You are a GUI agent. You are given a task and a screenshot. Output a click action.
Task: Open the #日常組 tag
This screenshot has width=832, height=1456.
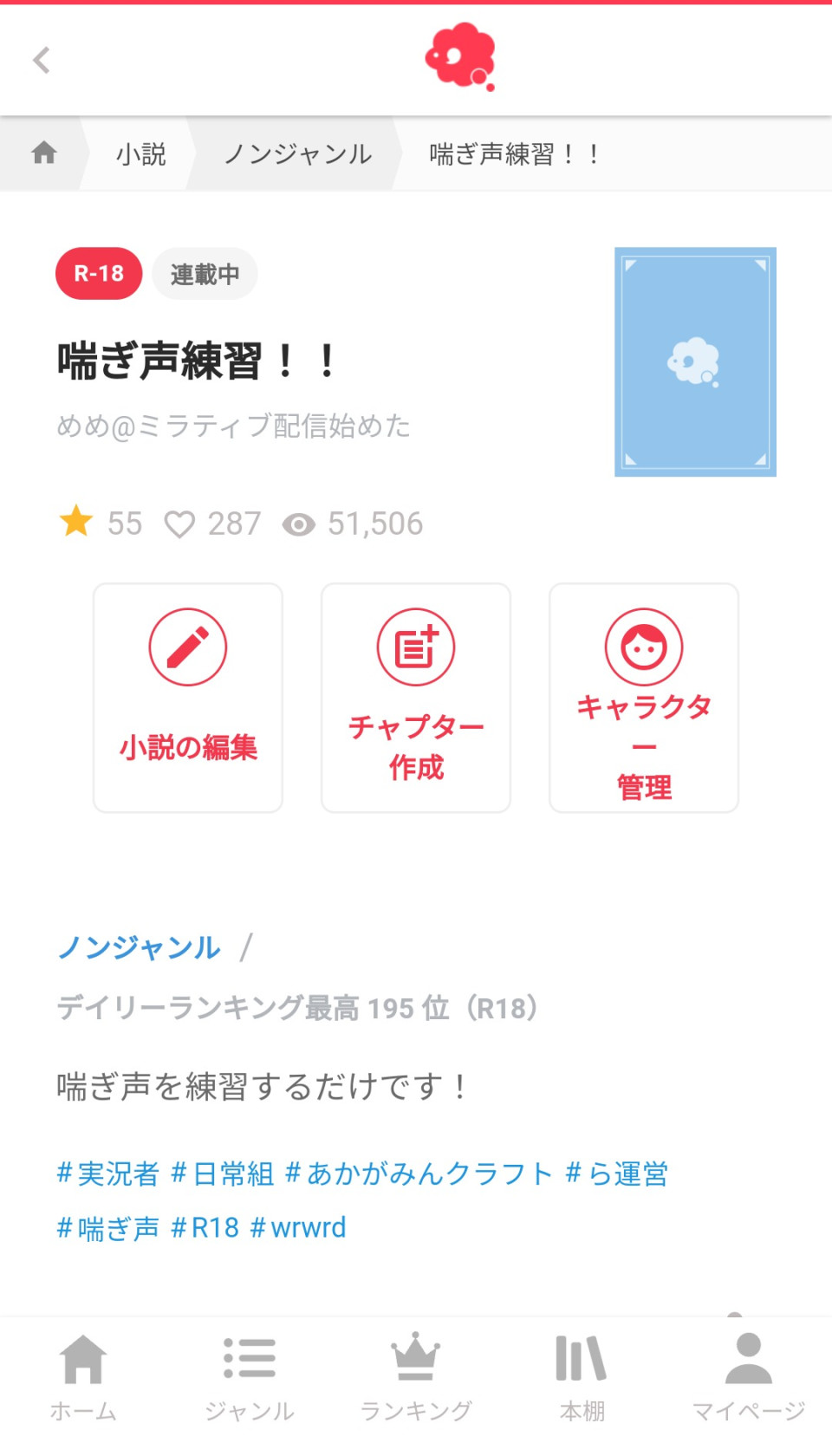(223, 1173)
